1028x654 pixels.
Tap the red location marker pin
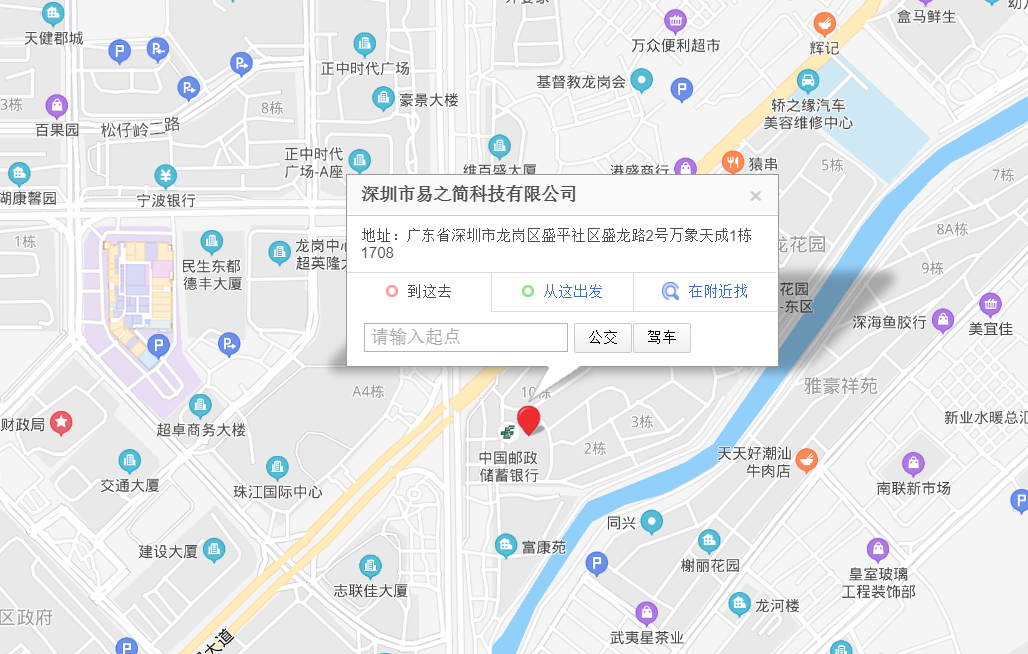(528, 420)
